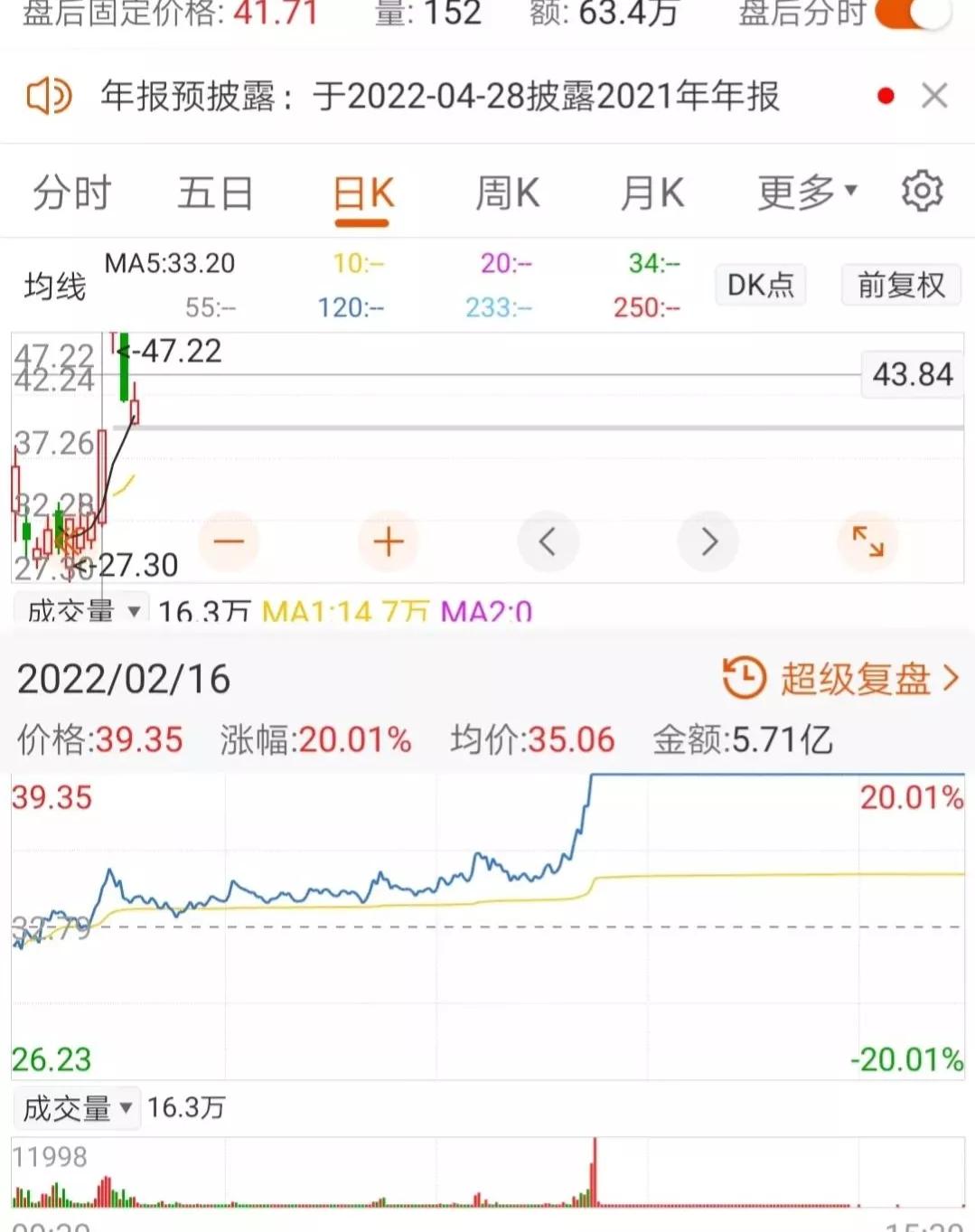This screenshot has width=975, height=1232.
Task: Expand chart to fullscreen with expand icon
Action: (x=867, y=541)
